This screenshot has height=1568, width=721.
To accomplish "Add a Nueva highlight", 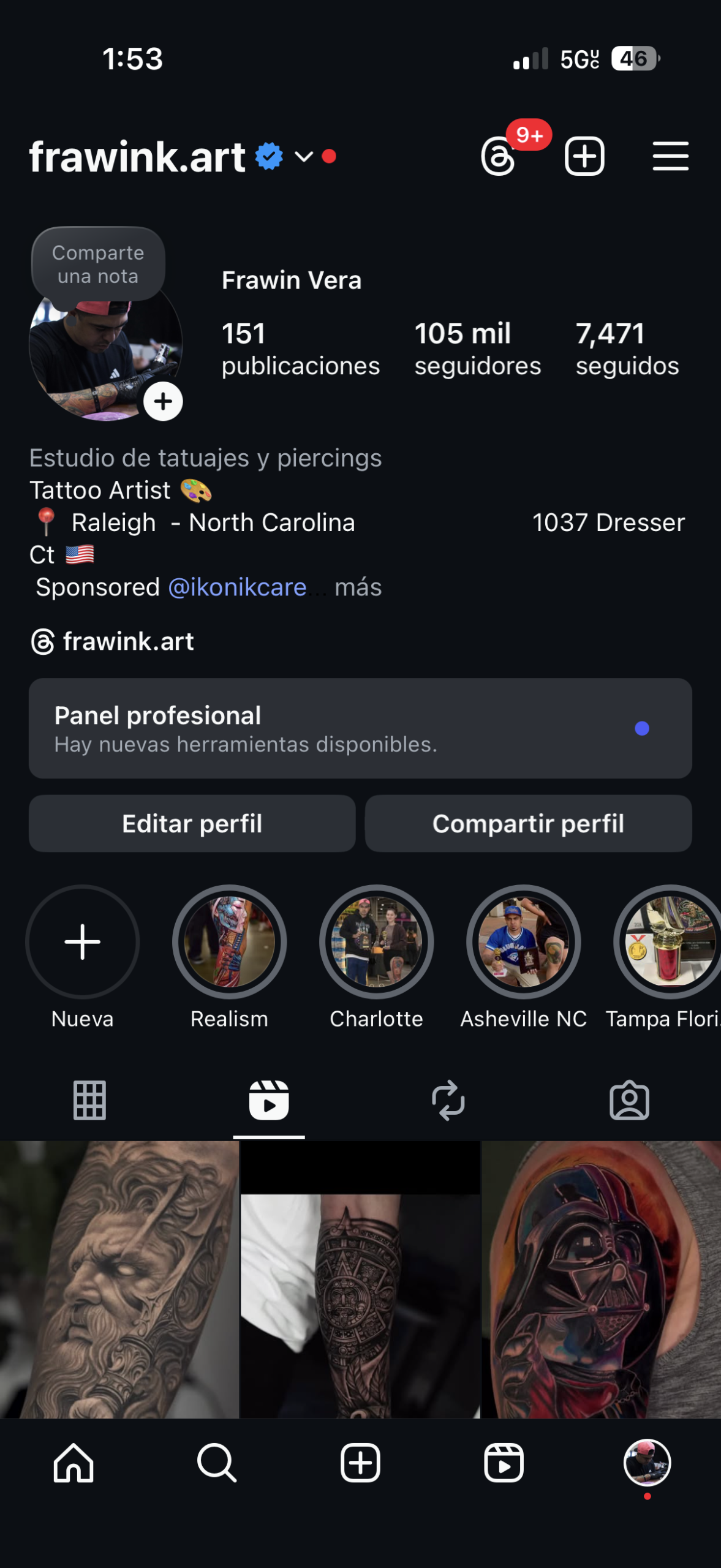I will point(82,942).
